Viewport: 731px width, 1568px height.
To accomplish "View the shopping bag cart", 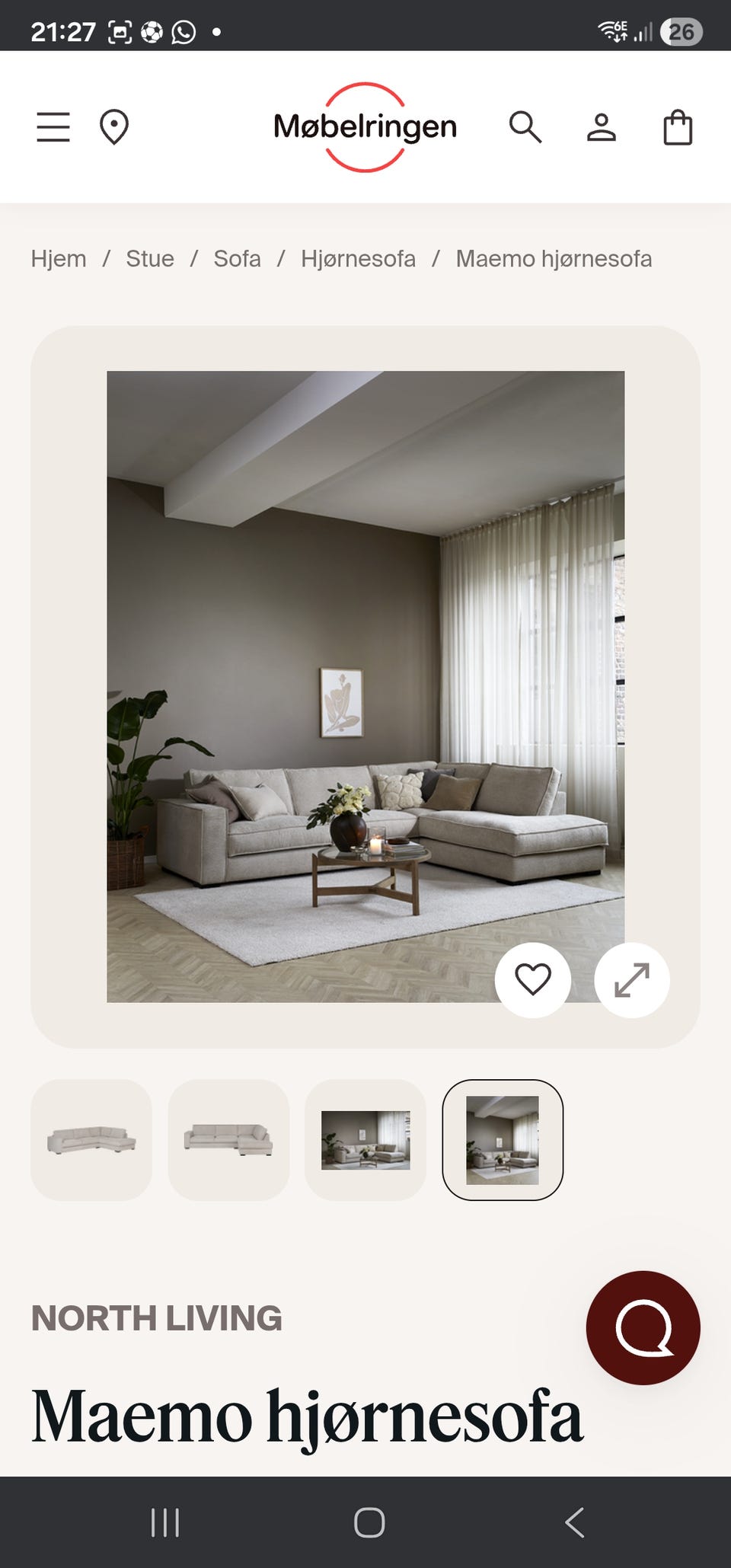I will (676, 127).
